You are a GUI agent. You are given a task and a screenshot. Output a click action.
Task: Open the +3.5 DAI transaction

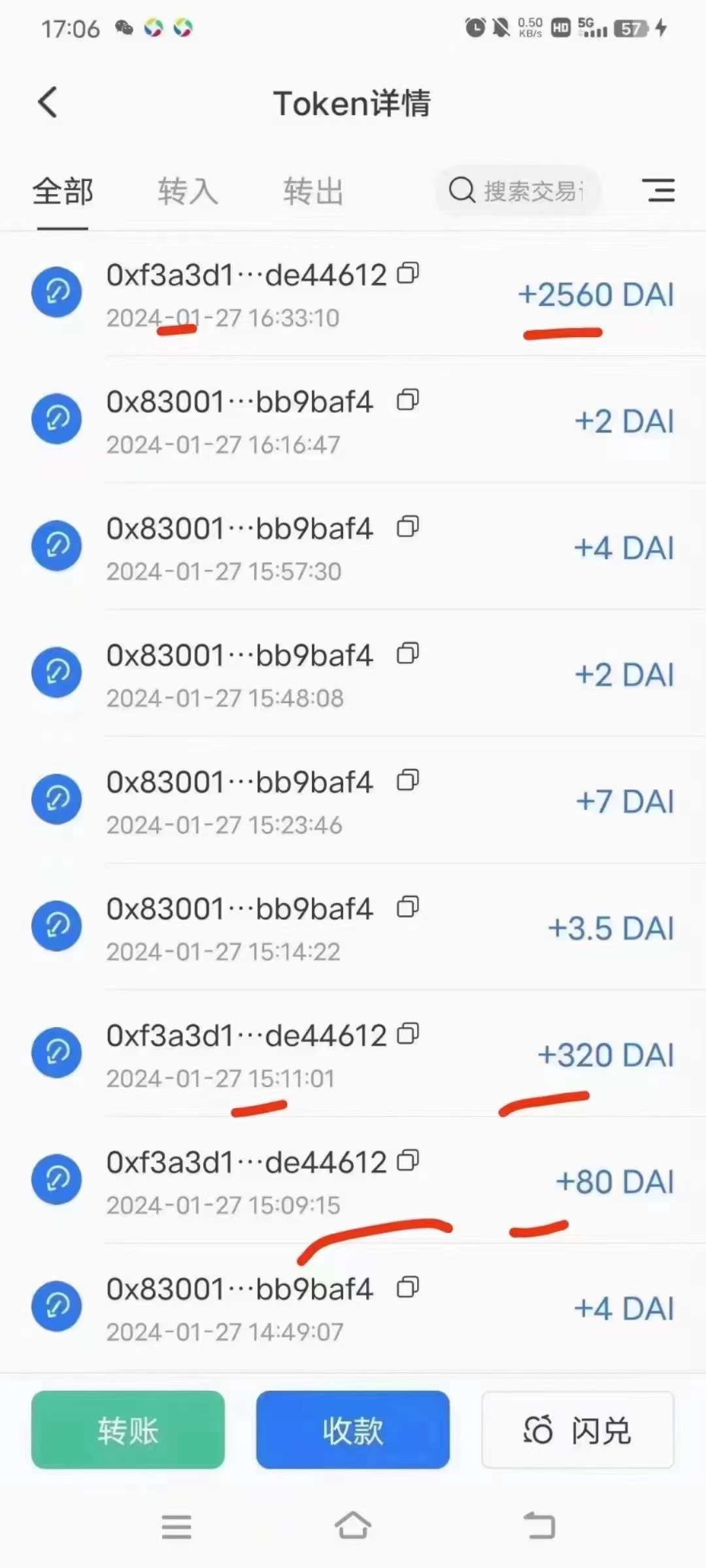[x=353, y=928]
